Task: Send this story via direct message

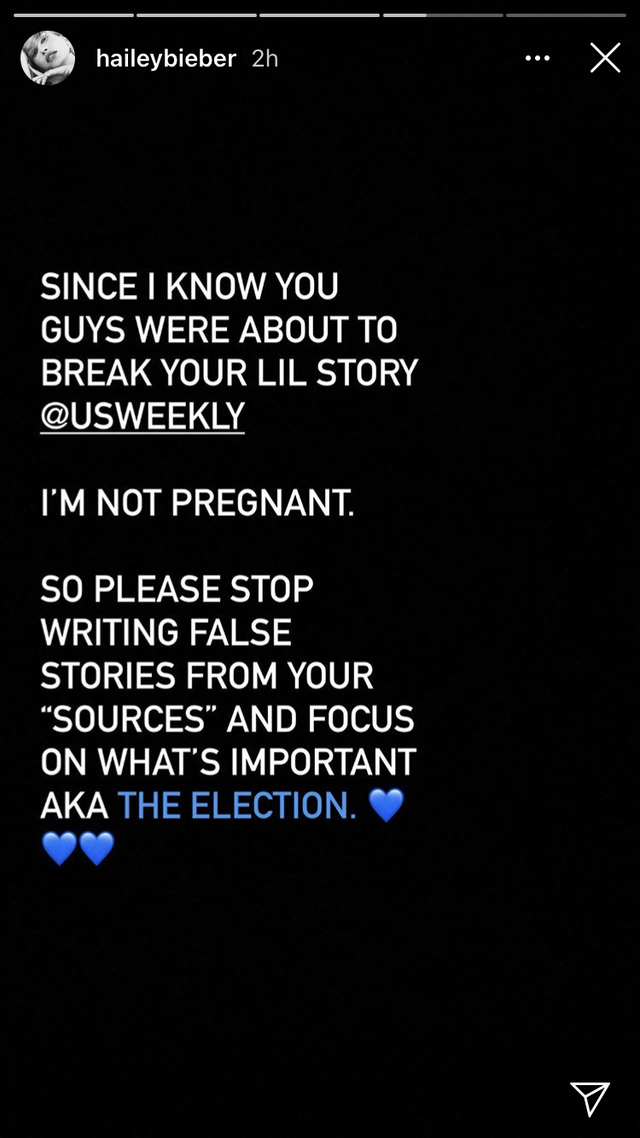Action: tap(590, 1097)
